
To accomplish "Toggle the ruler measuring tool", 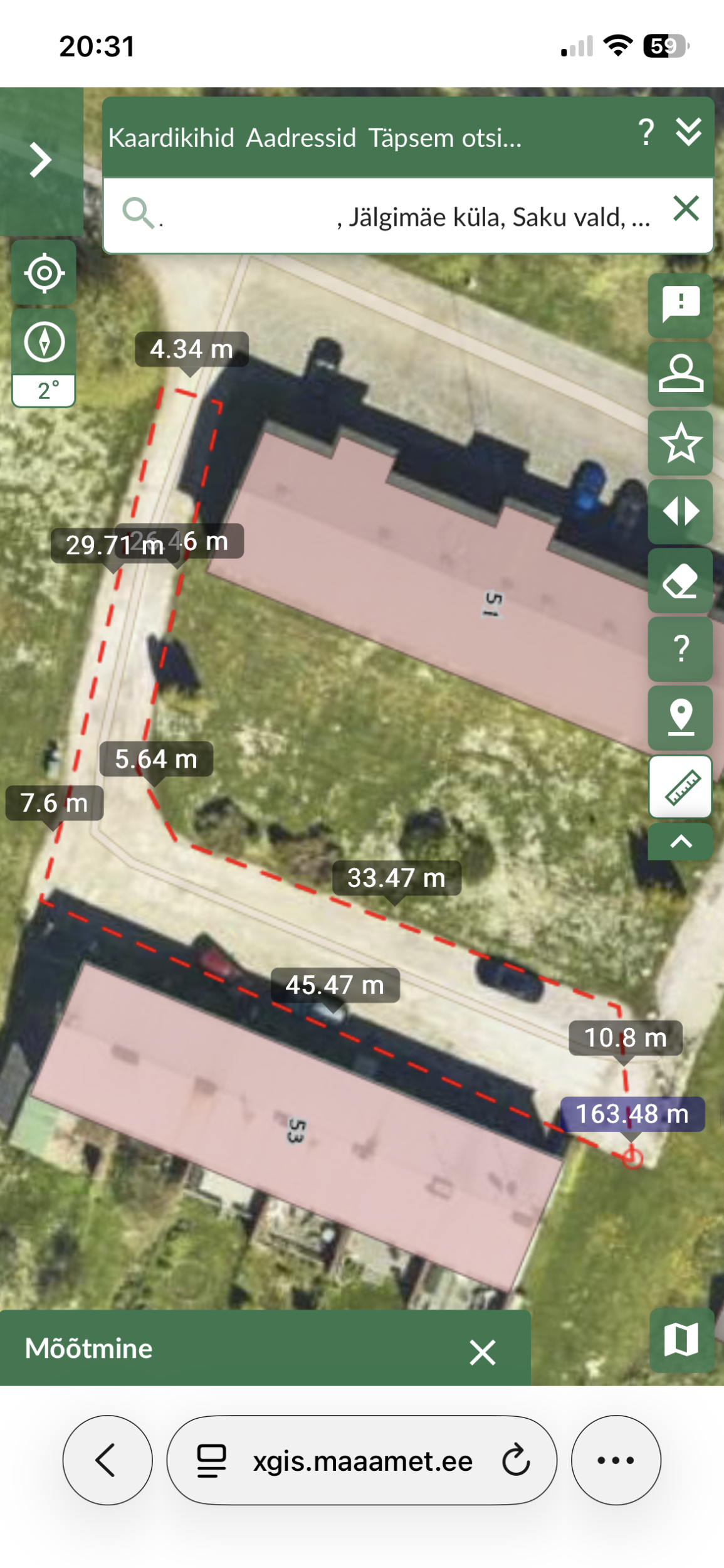I will (x=680, y=787).
